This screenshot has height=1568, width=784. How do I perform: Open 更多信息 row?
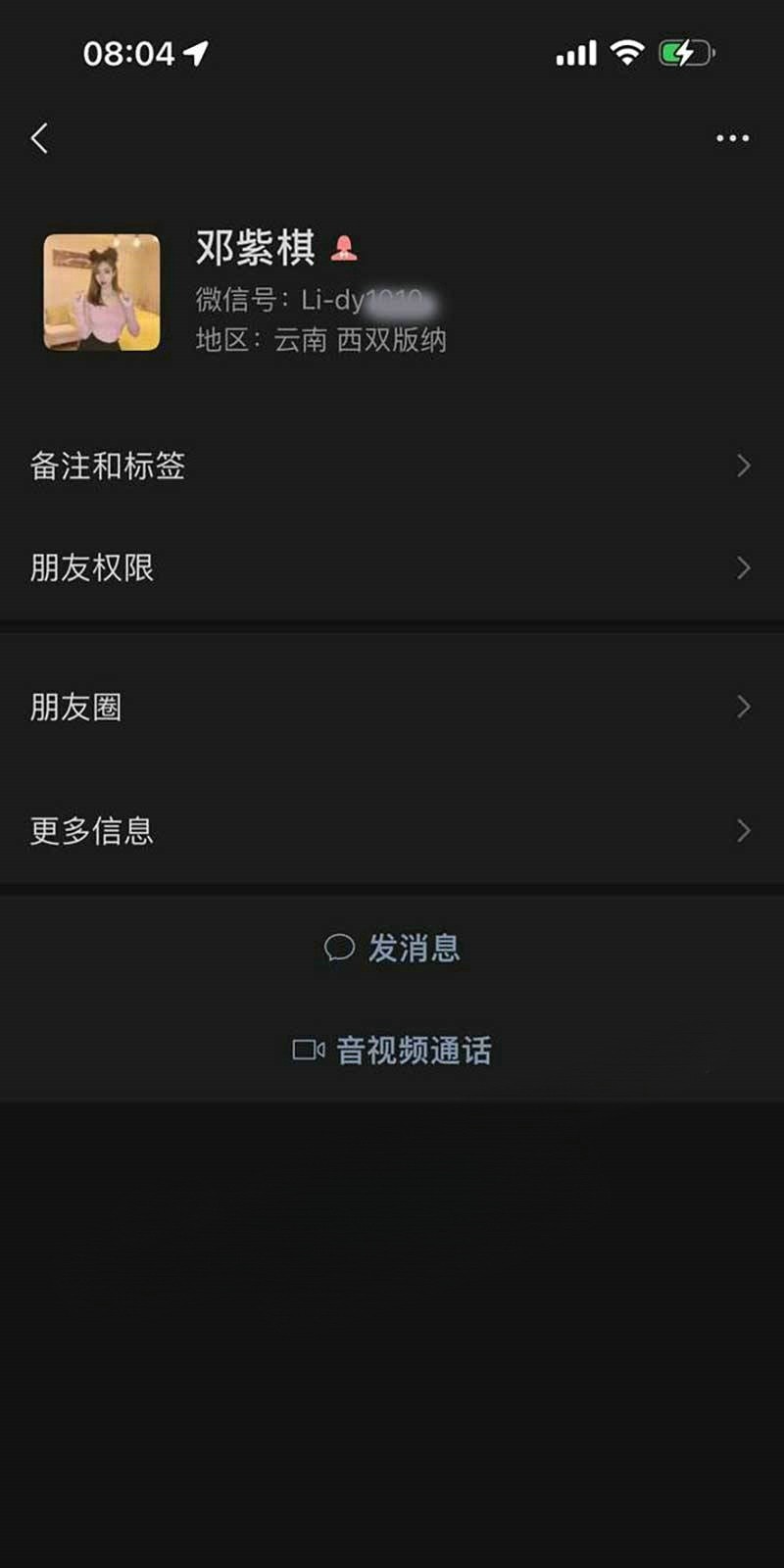pyautogui.click(x=392, y=831)
